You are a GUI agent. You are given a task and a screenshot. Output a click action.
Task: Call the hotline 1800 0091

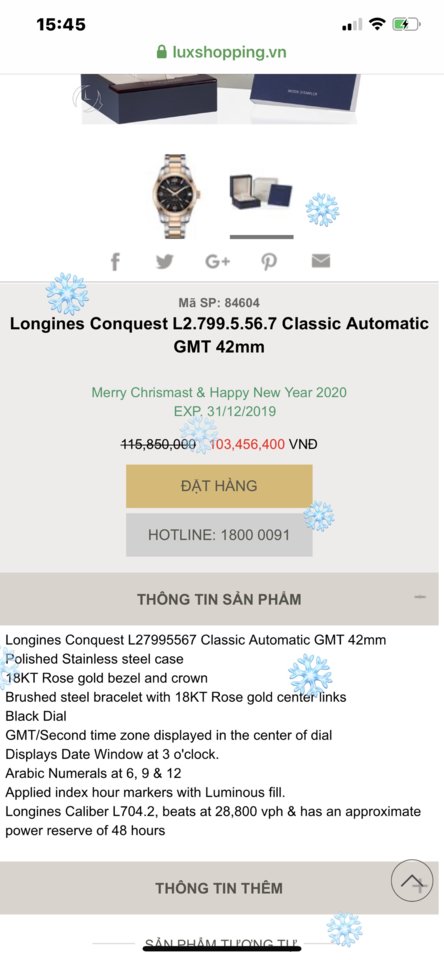(219, 534)
